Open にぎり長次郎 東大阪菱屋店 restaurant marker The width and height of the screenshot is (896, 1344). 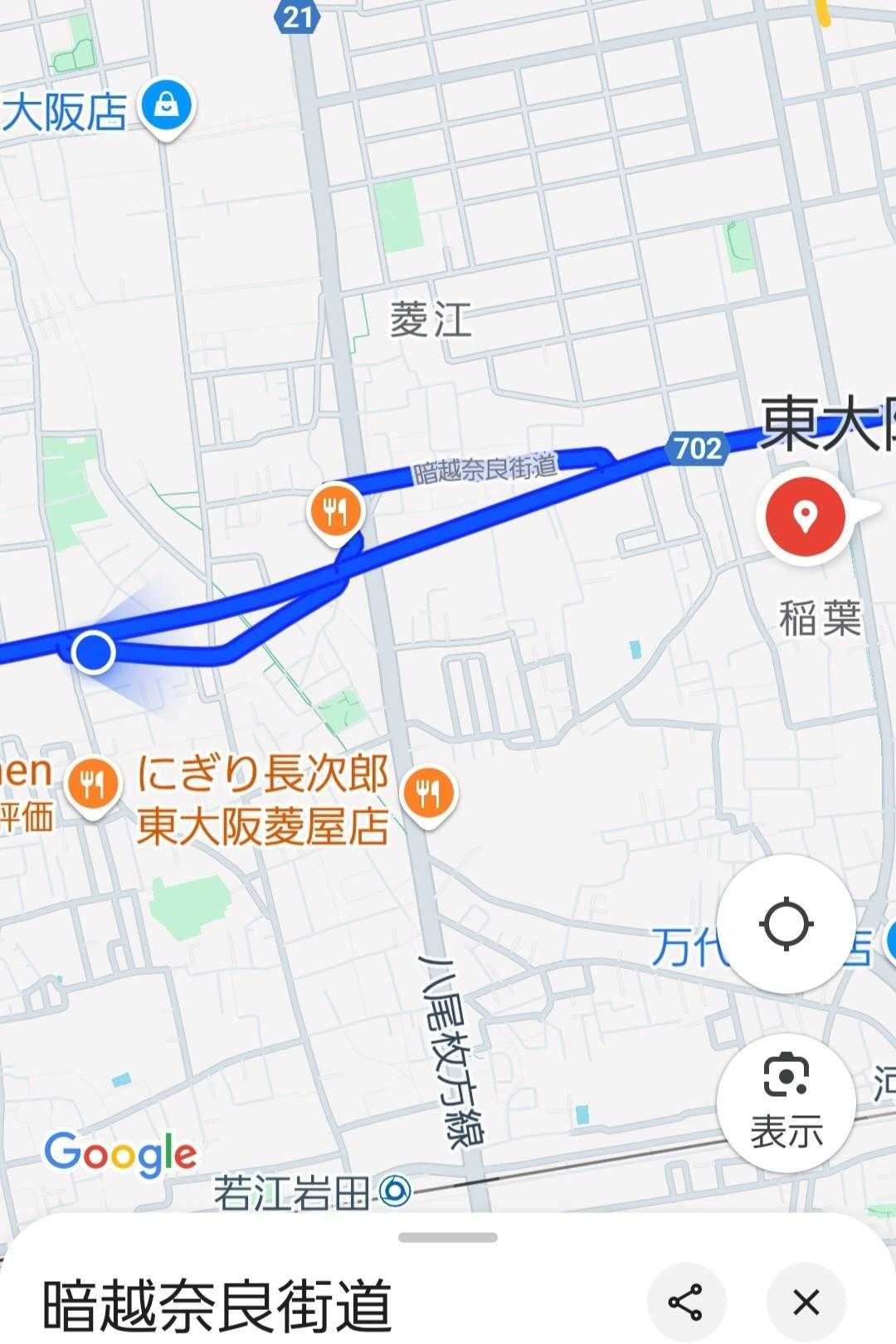click(428, 796)
